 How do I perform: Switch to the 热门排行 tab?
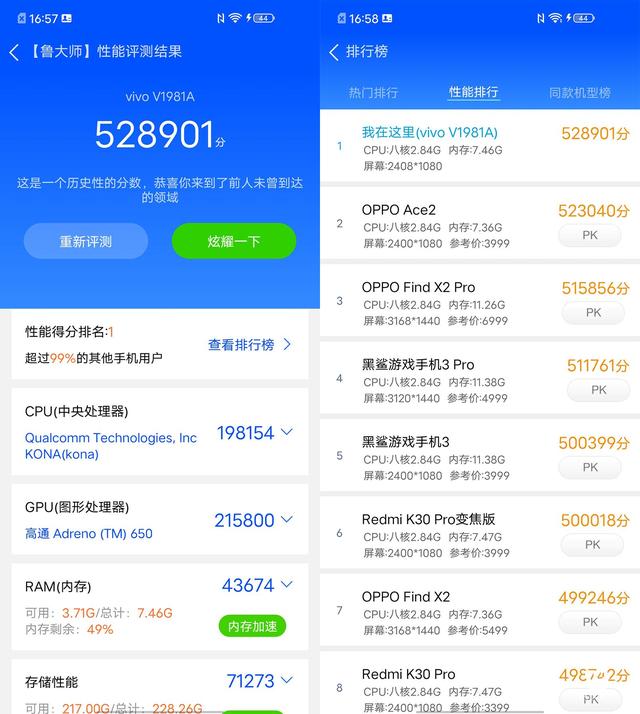[373, 93]
